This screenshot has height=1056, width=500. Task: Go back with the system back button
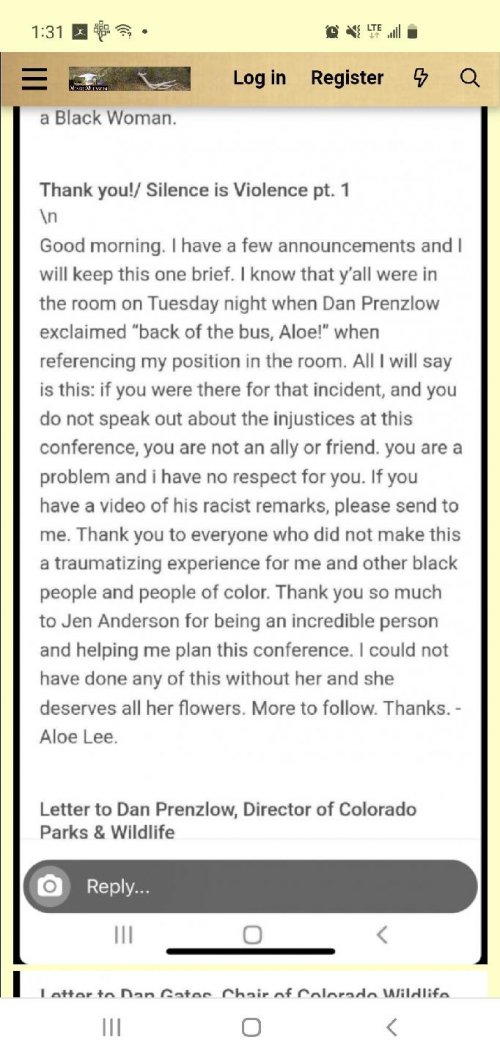[x=392, y=1027]
